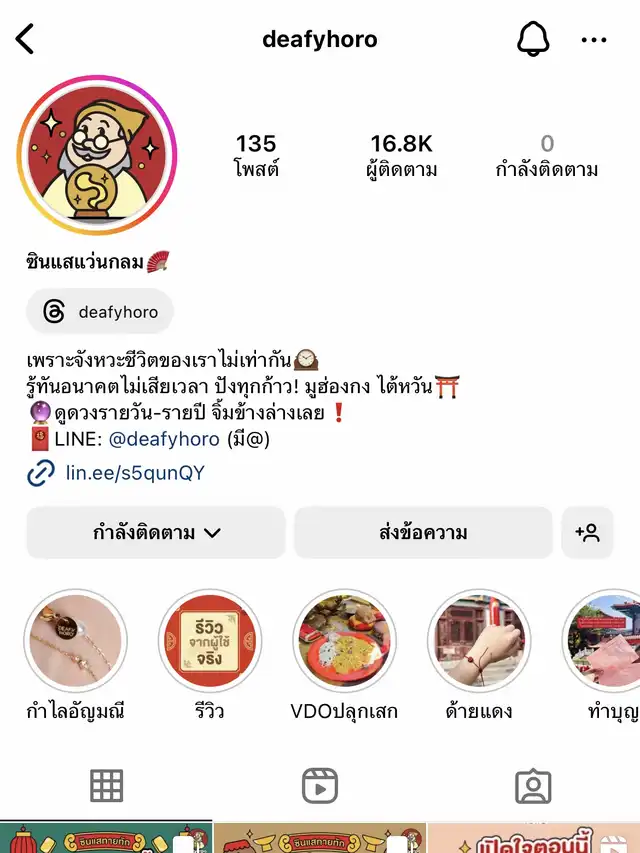Switch to the tagged photos tab
This screenshot has height=853, width=640.
coord(533,786)
